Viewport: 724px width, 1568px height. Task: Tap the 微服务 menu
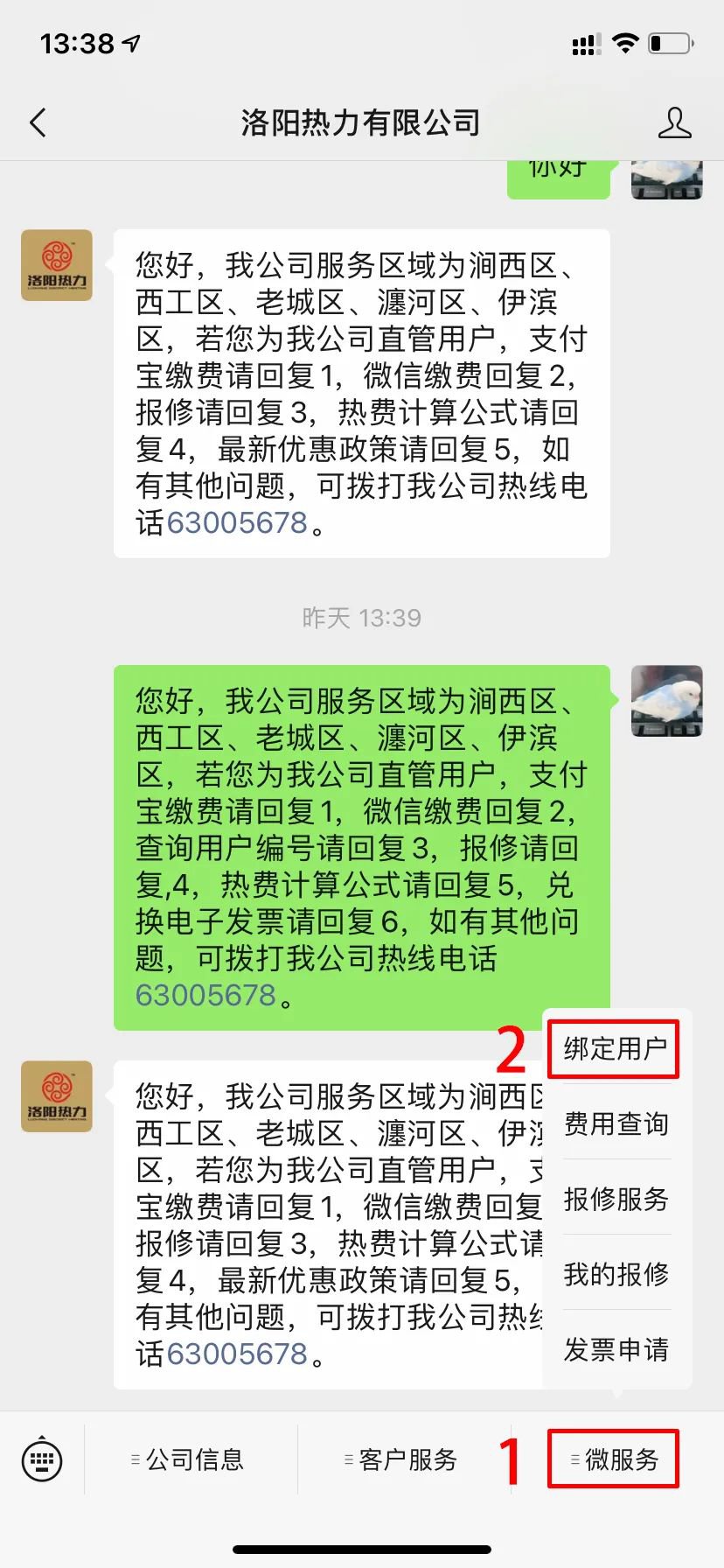[x=614, y=1459]
